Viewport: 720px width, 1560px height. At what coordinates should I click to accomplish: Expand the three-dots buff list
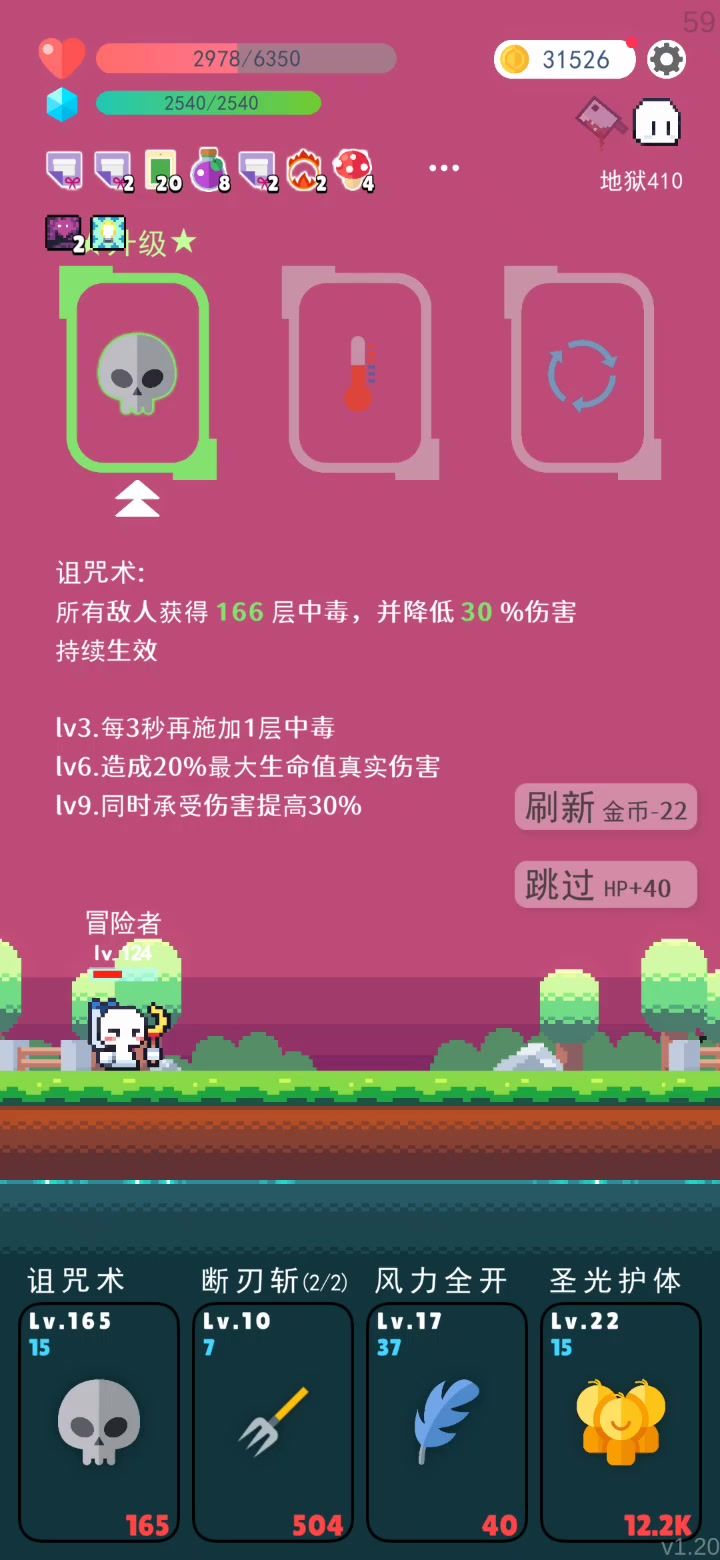444,168
